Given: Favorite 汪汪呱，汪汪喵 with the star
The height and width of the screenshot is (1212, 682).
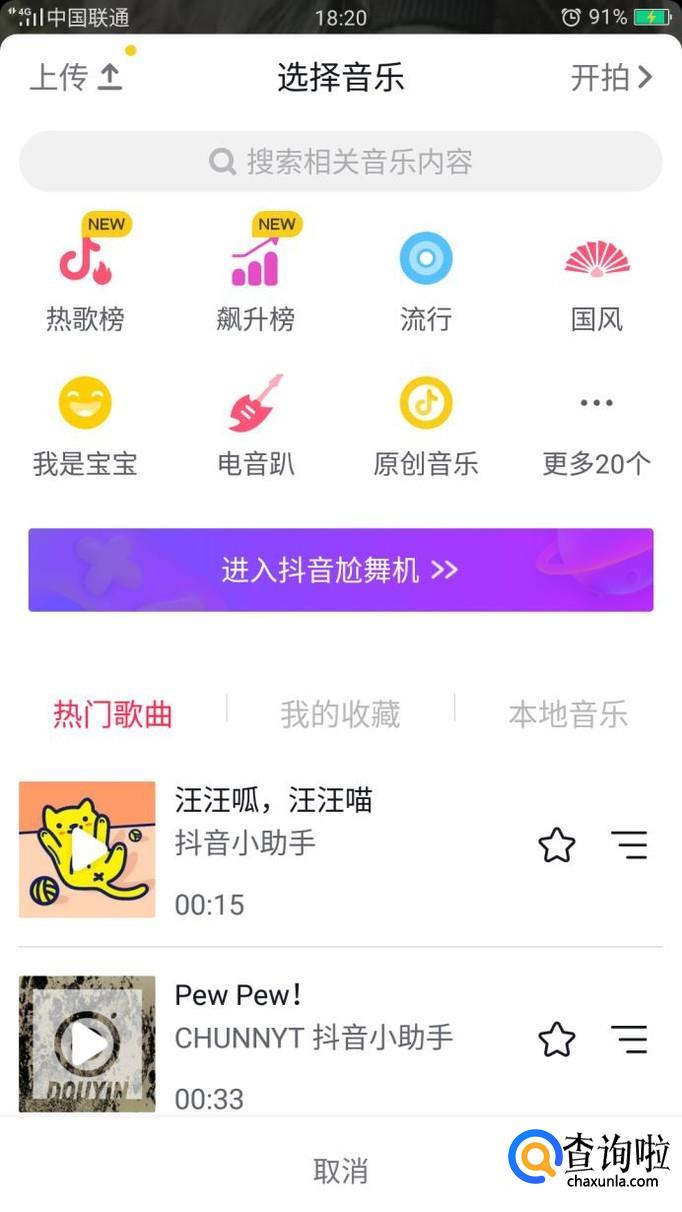Looking at the screenshot, I should pyautogui.click(x=557, y=846).
